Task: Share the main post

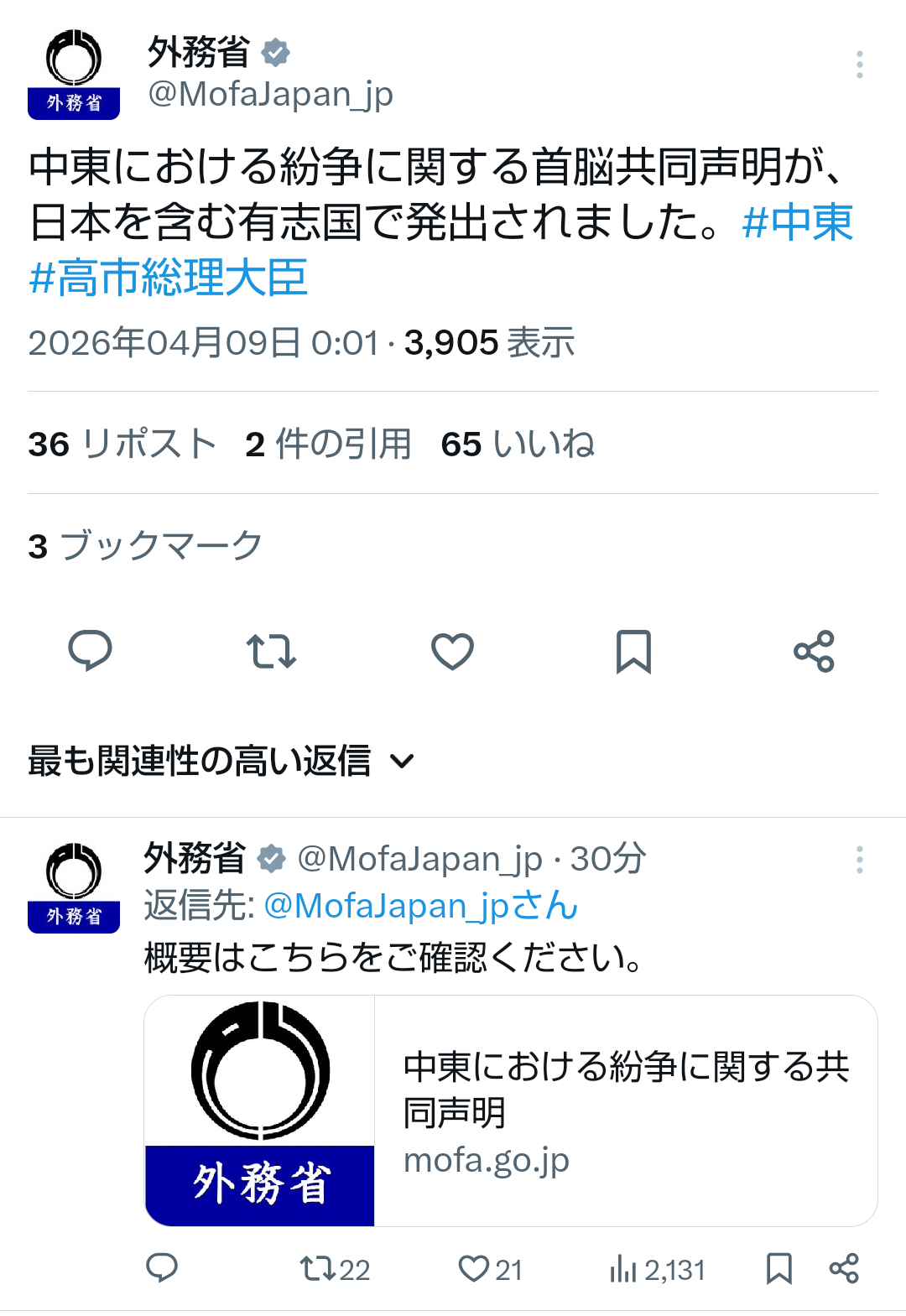Action: [814, 651]
